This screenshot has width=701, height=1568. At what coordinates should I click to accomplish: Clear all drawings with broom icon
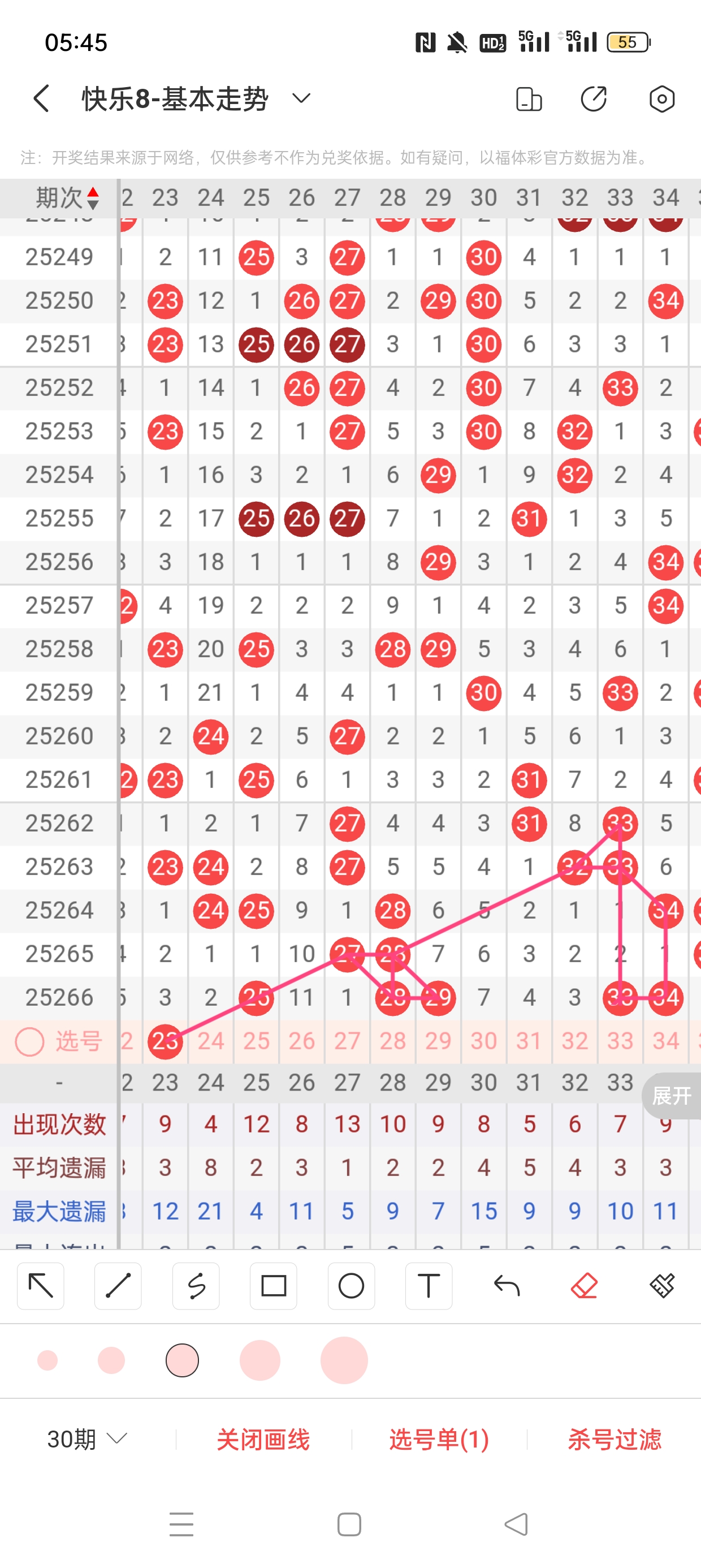point(662,1286)
